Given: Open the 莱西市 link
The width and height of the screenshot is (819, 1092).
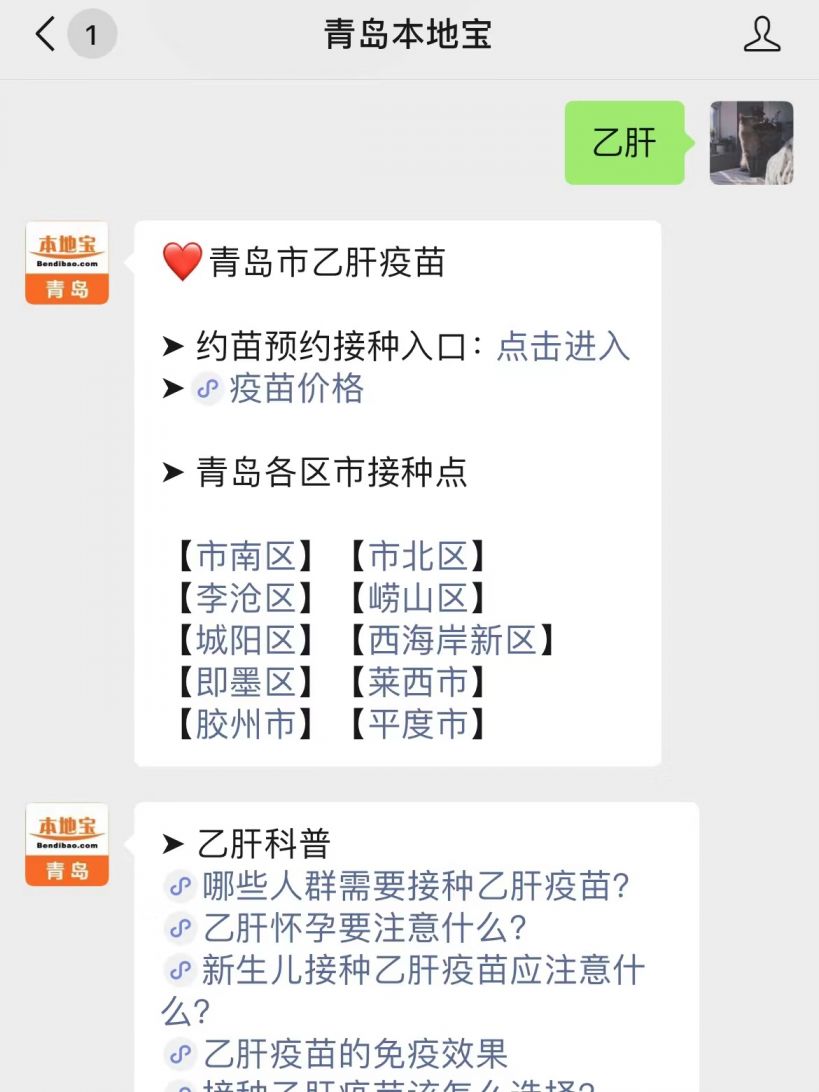Looking at the screenshot, I should [x=418, y=682].
